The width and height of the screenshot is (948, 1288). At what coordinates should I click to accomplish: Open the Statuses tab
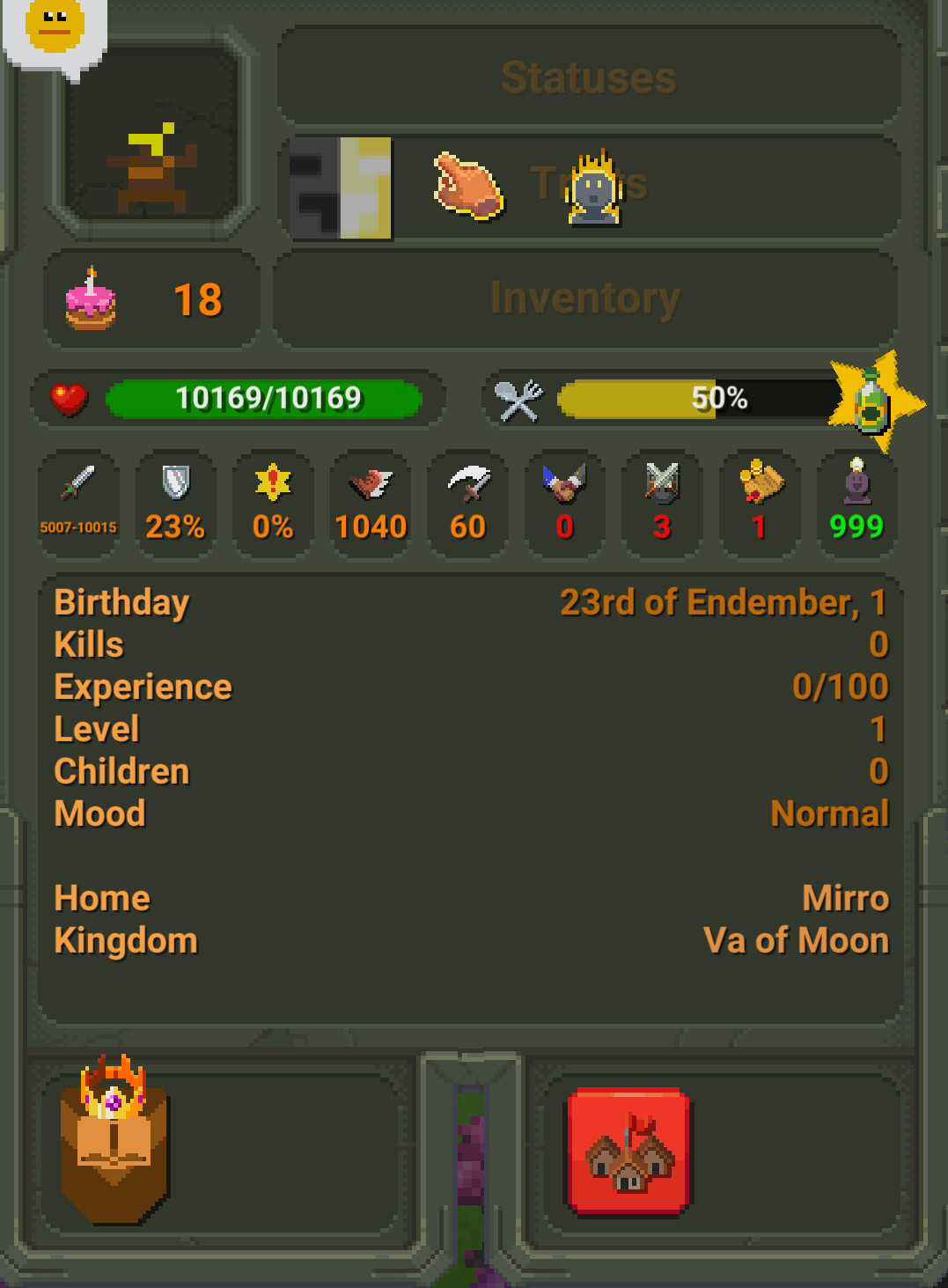[x=587, y=77]
